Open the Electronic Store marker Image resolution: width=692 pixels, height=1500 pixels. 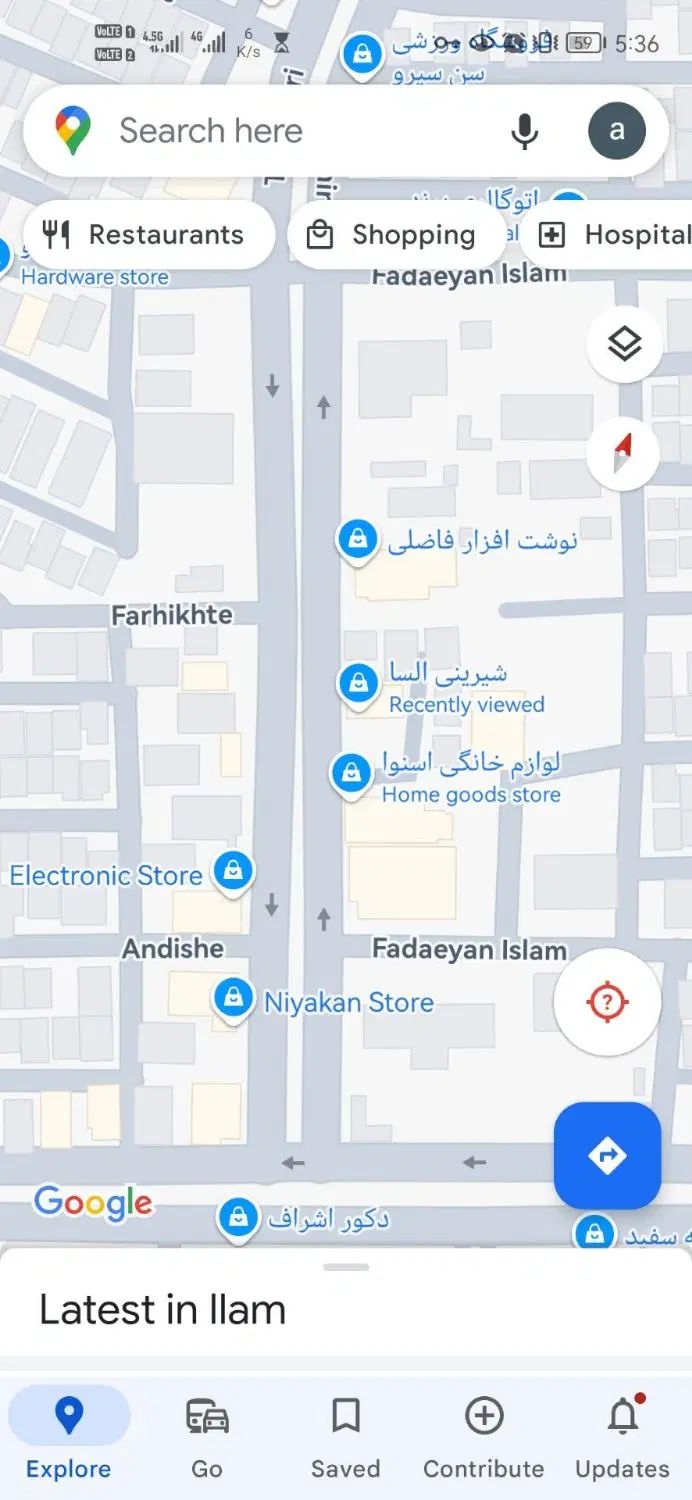(x=233, y=871)
